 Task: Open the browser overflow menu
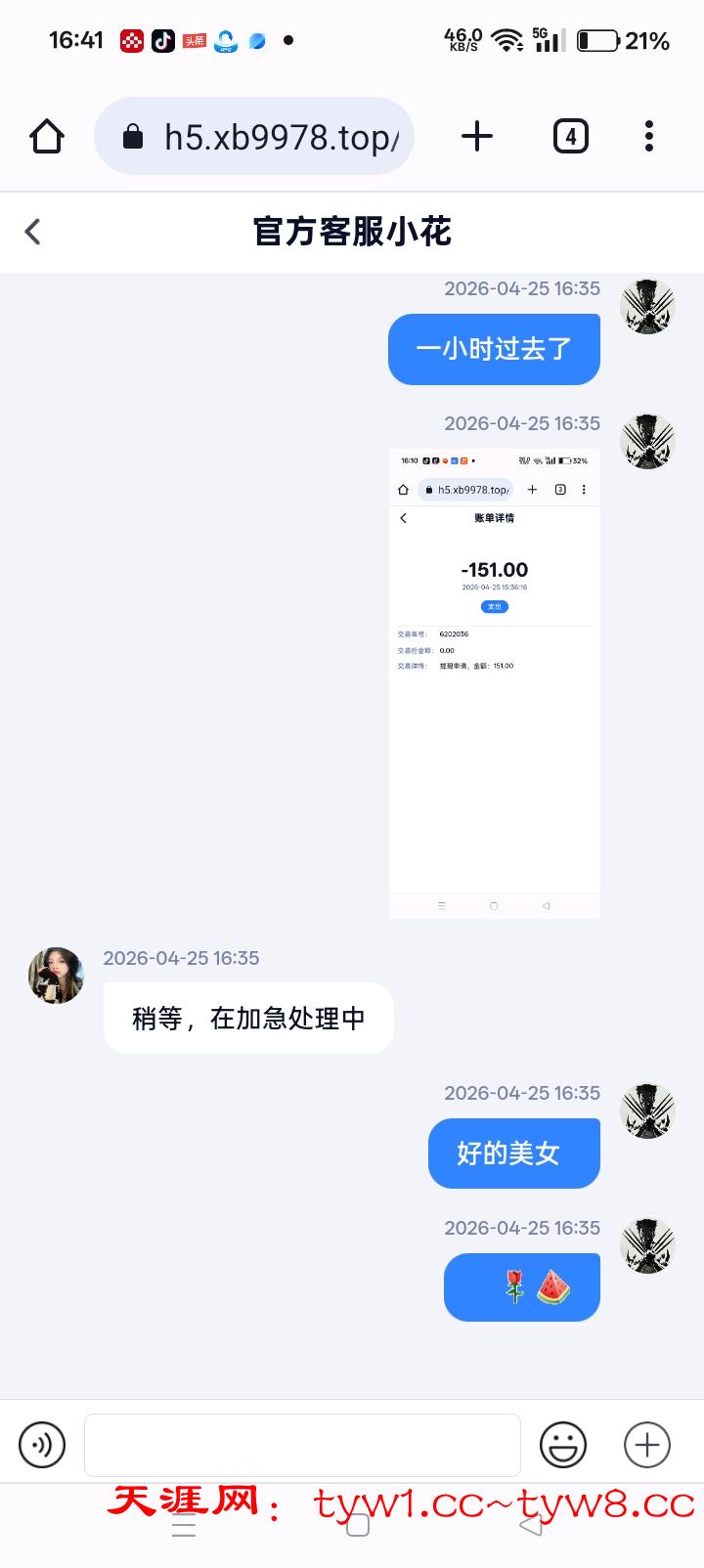pyautogui.click(x=649, y=136)
